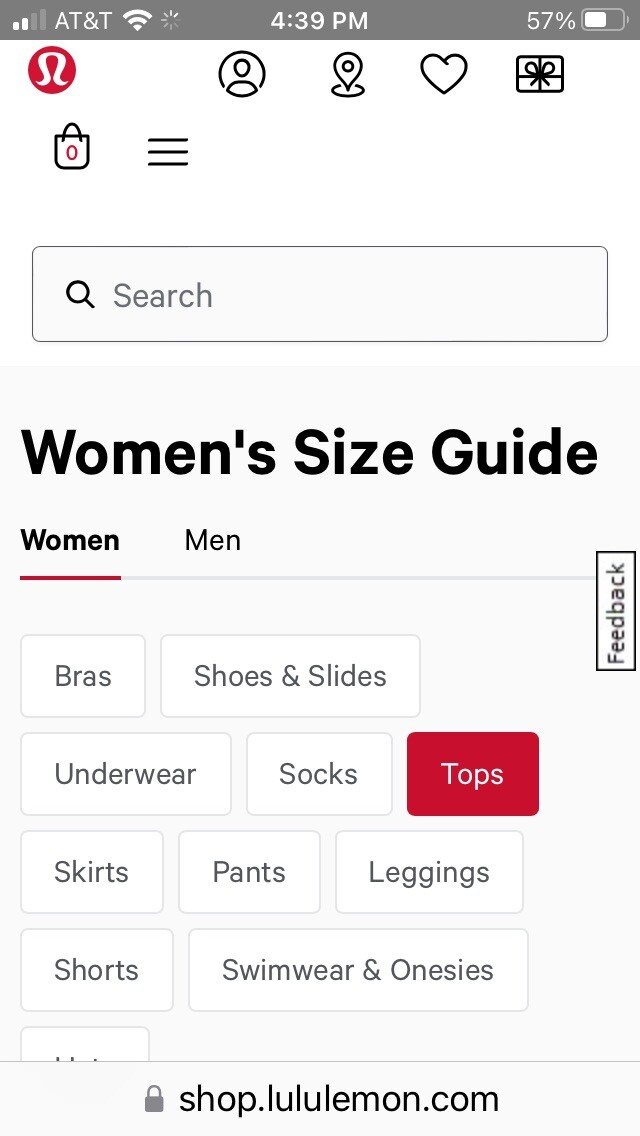This screenshot has height=1136, width=640.
Task: Tap the Search field
Action: point(320,295)
